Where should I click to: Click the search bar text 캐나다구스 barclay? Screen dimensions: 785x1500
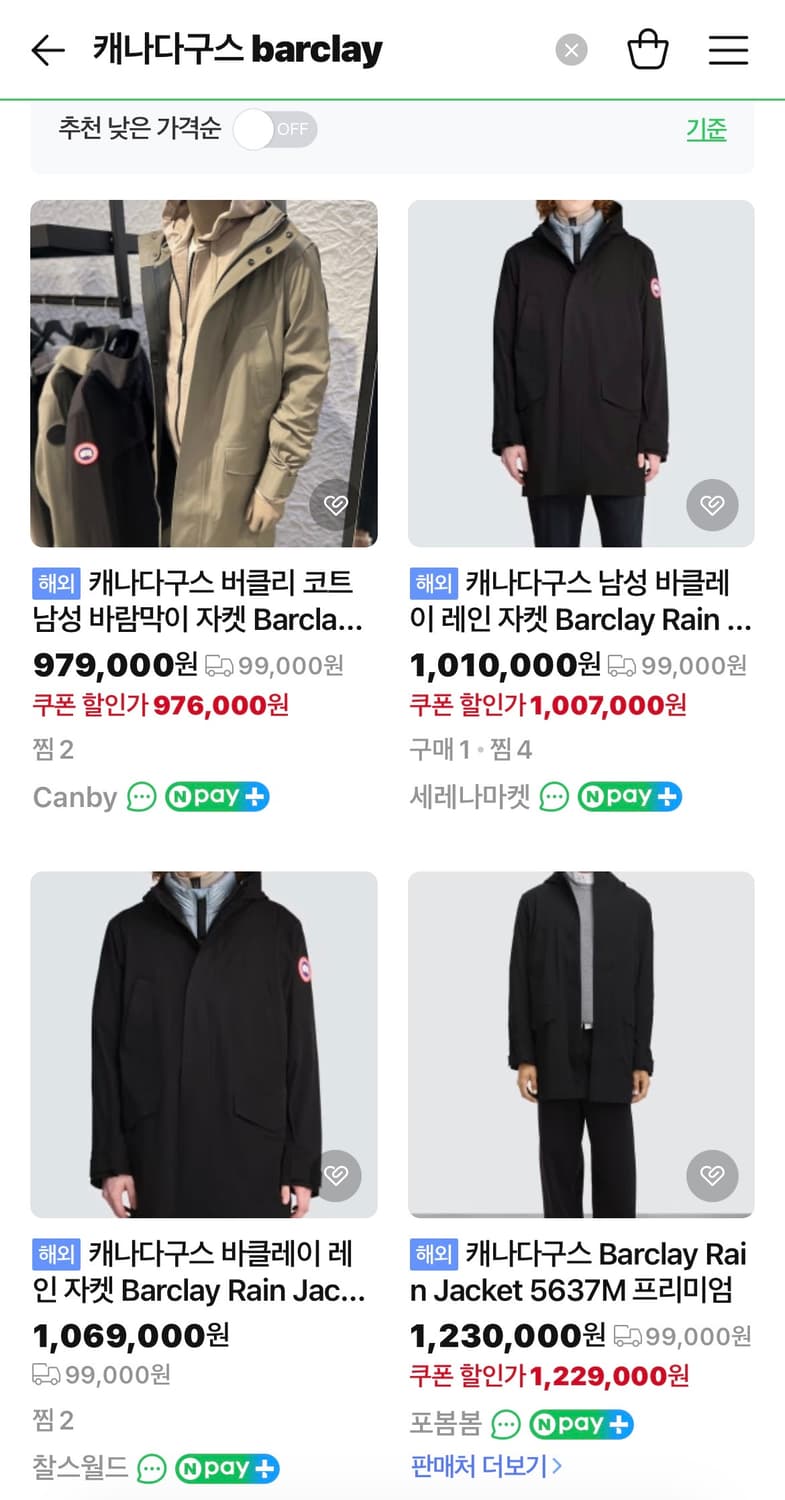pos(235,50)
